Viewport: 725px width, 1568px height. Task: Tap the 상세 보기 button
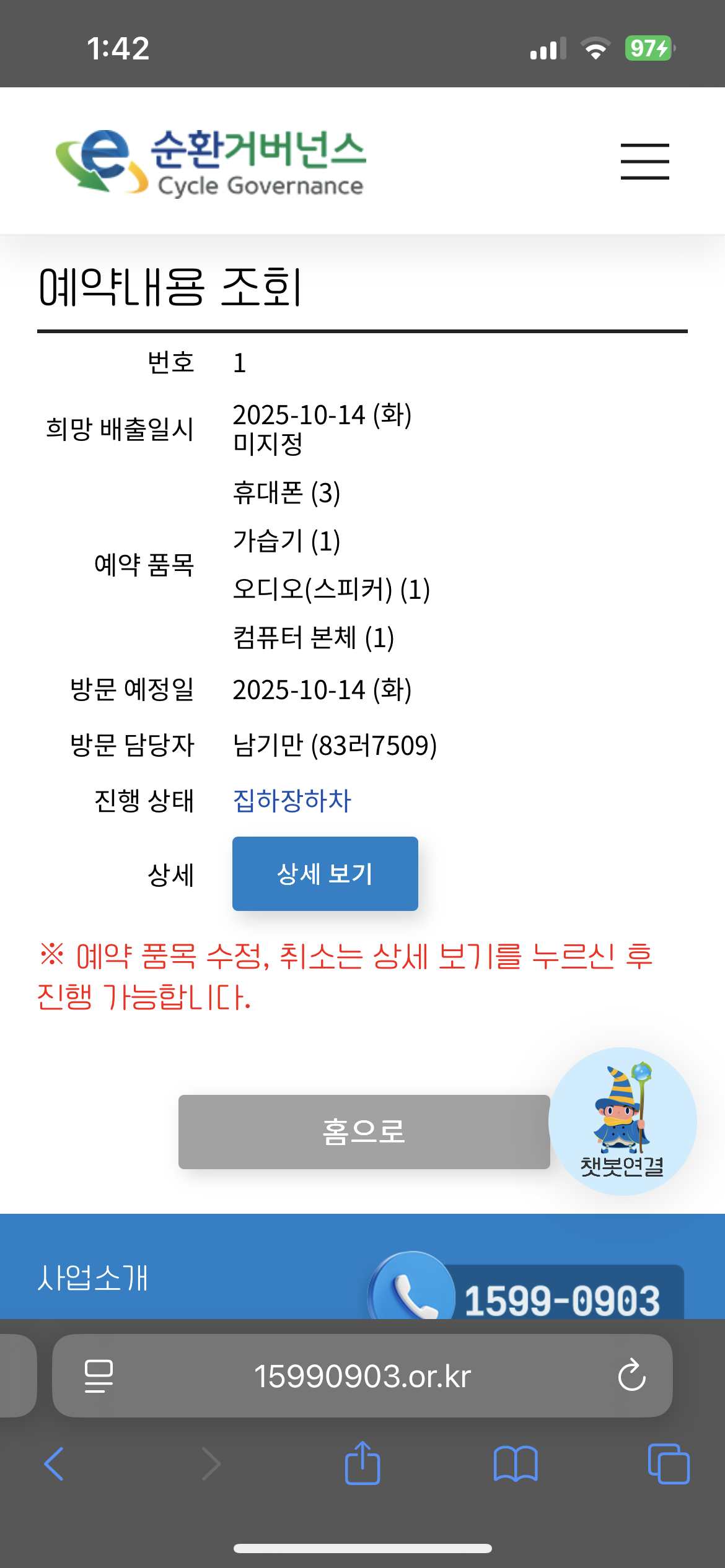[325, 873]
